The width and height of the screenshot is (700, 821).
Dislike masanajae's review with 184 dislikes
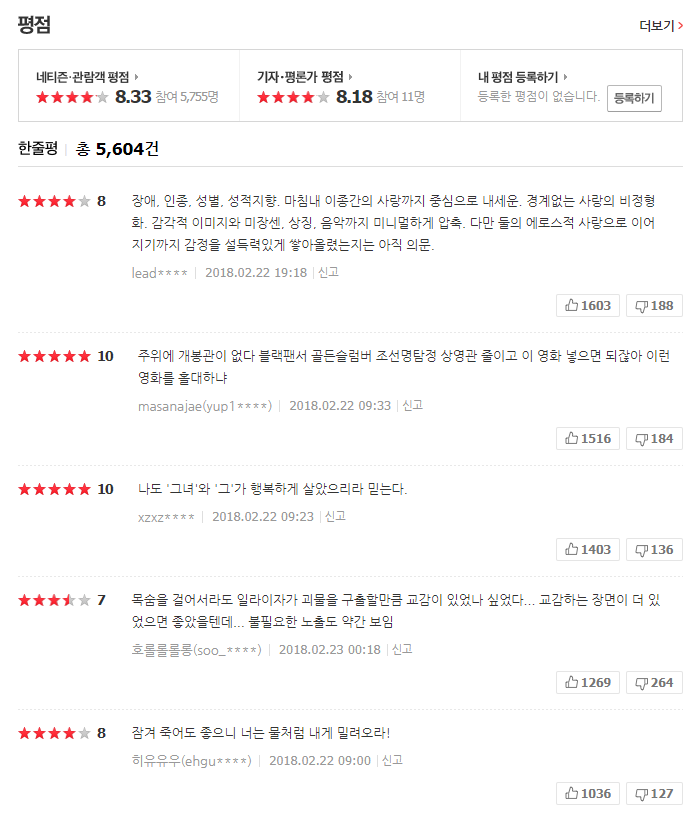coord(654,438)
